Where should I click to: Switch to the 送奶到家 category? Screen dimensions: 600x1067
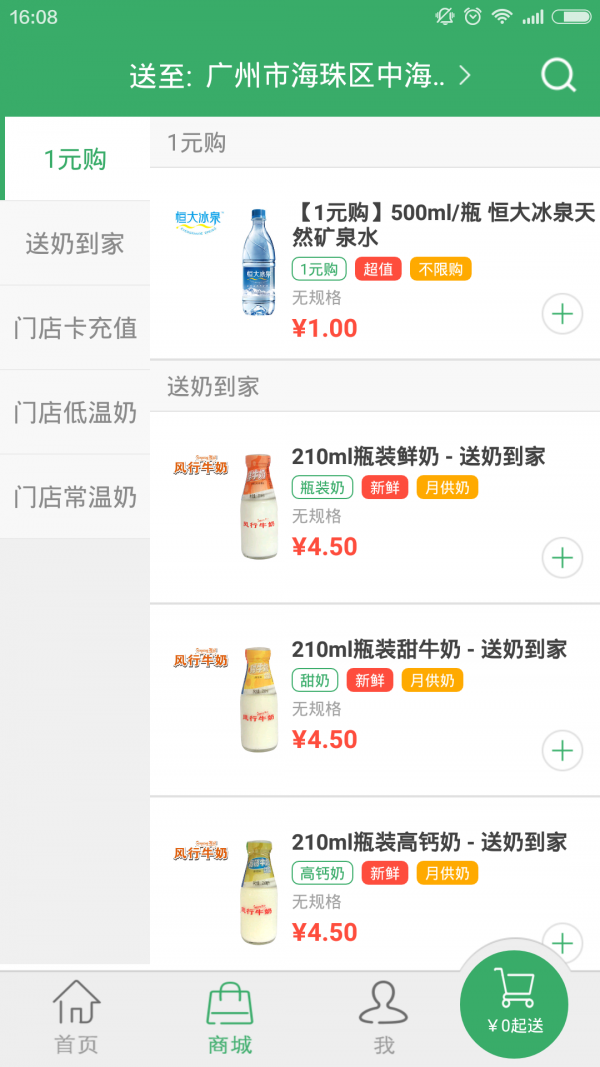tap(75, 243)
